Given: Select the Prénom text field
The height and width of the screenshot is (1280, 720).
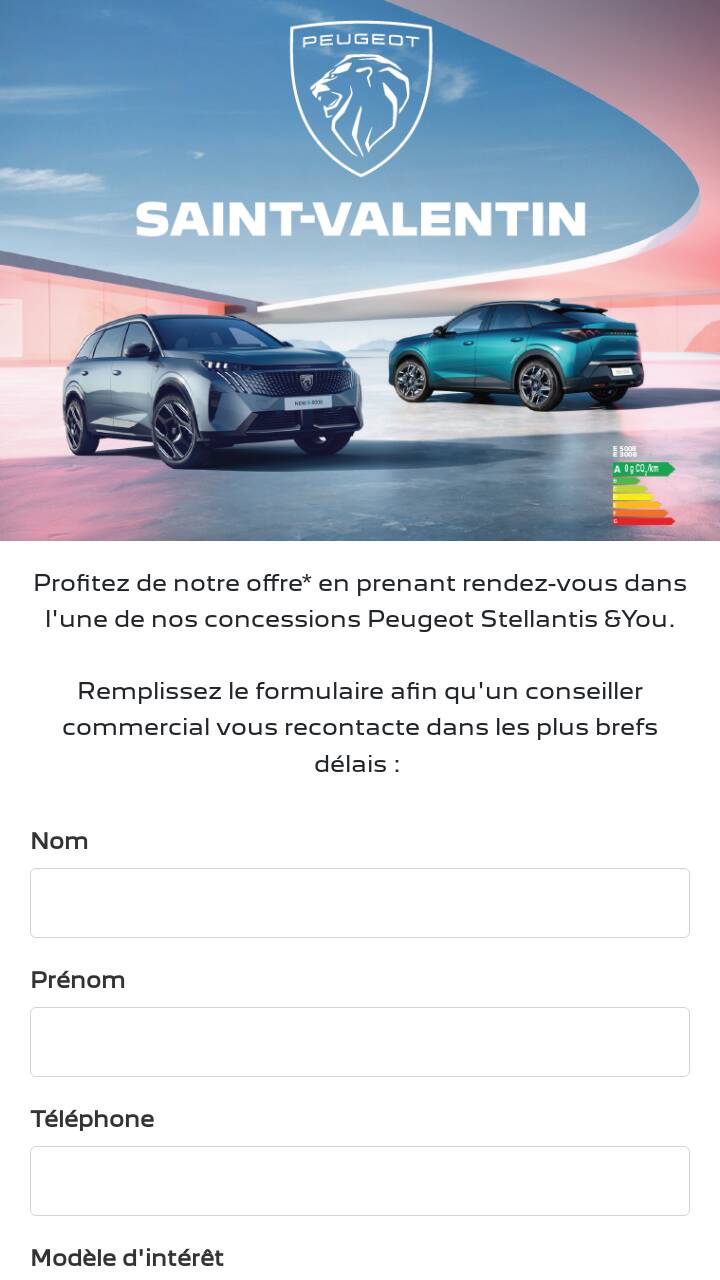Looking at the screenshot, I should [360, 1042].
